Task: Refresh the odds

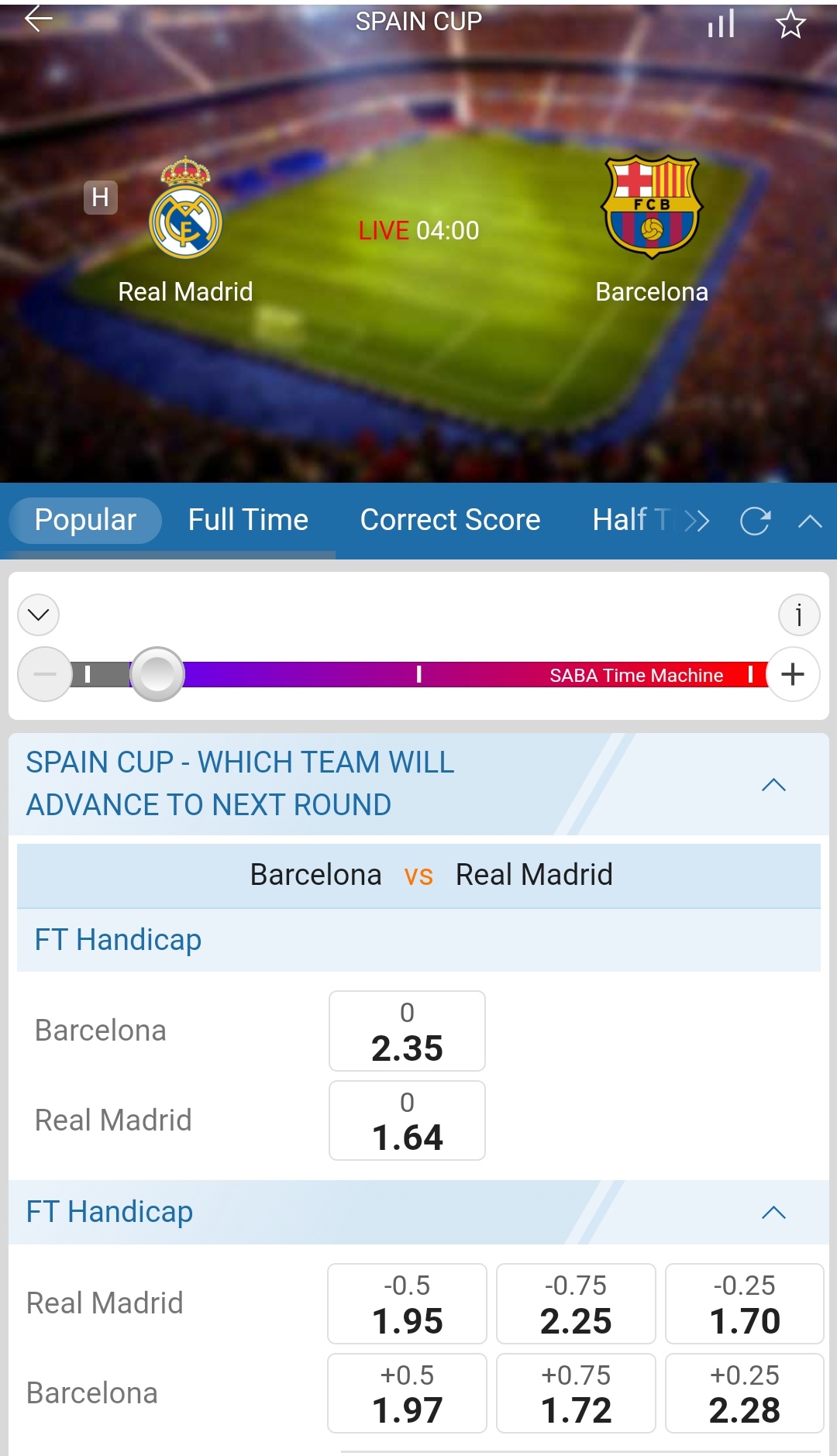Action: click(755, 521)
